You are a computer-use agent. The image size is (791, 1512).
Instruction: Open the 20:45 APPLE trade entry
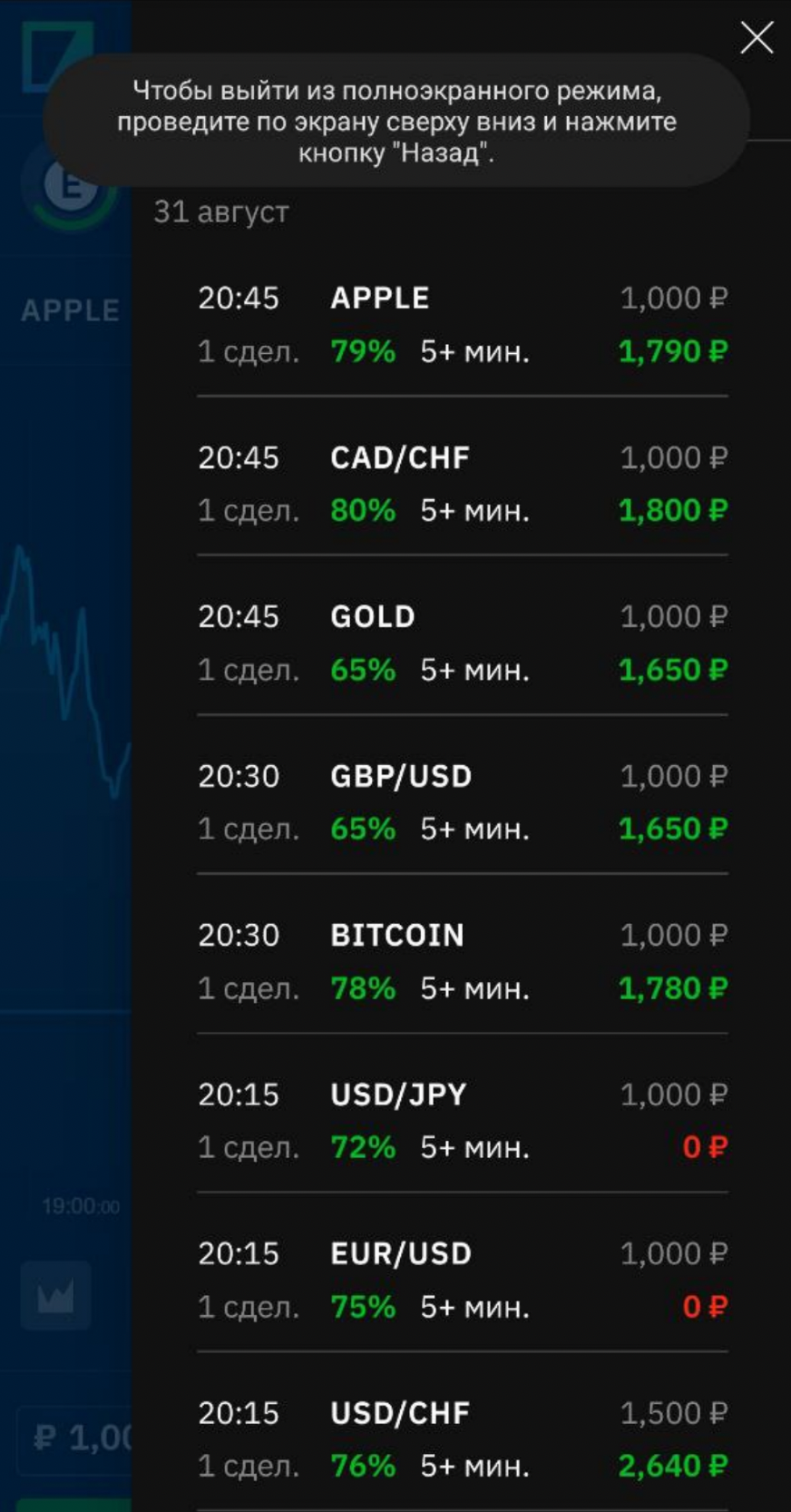pyautogui.click(x=463, y=325)
